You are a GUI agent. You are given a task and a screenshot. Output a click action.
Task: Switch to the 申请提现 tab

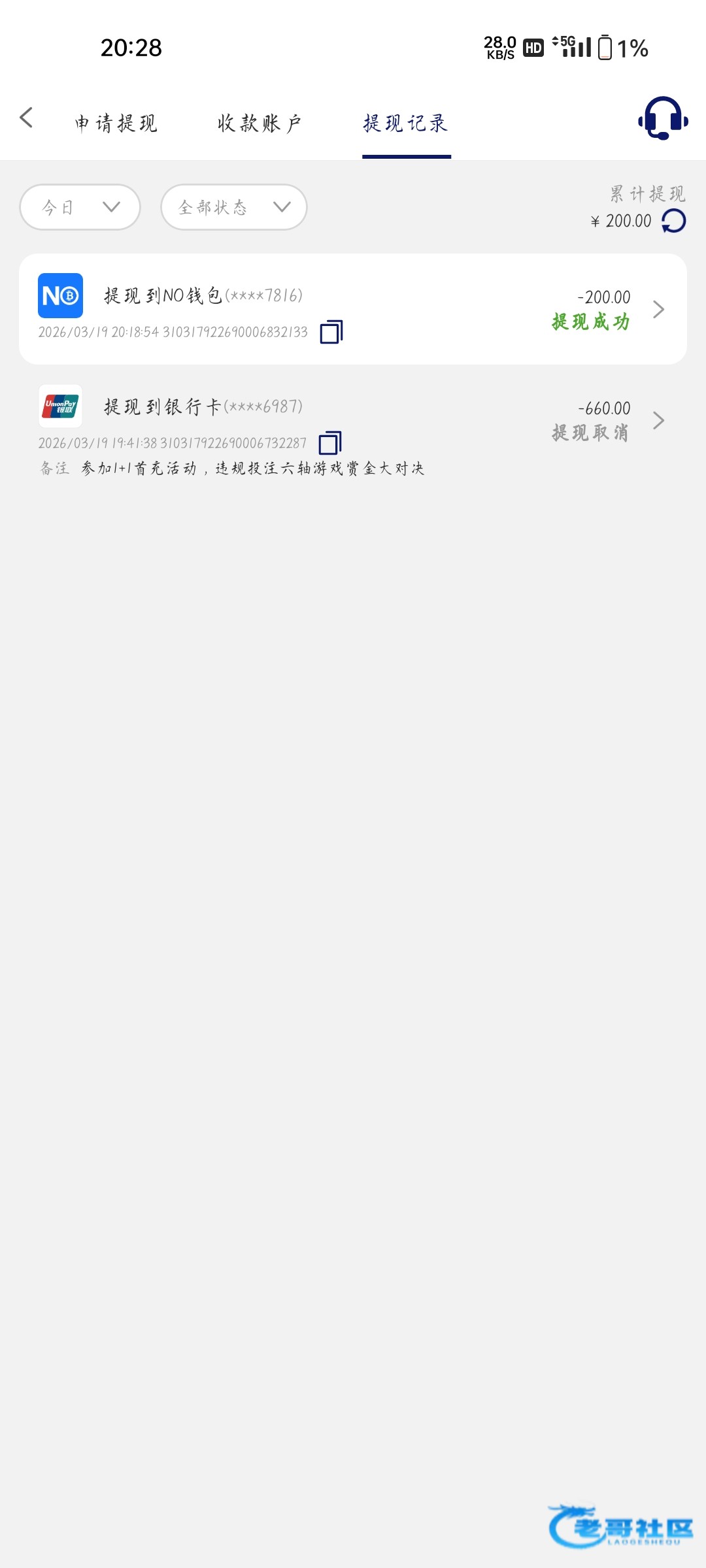pos(116,123)
